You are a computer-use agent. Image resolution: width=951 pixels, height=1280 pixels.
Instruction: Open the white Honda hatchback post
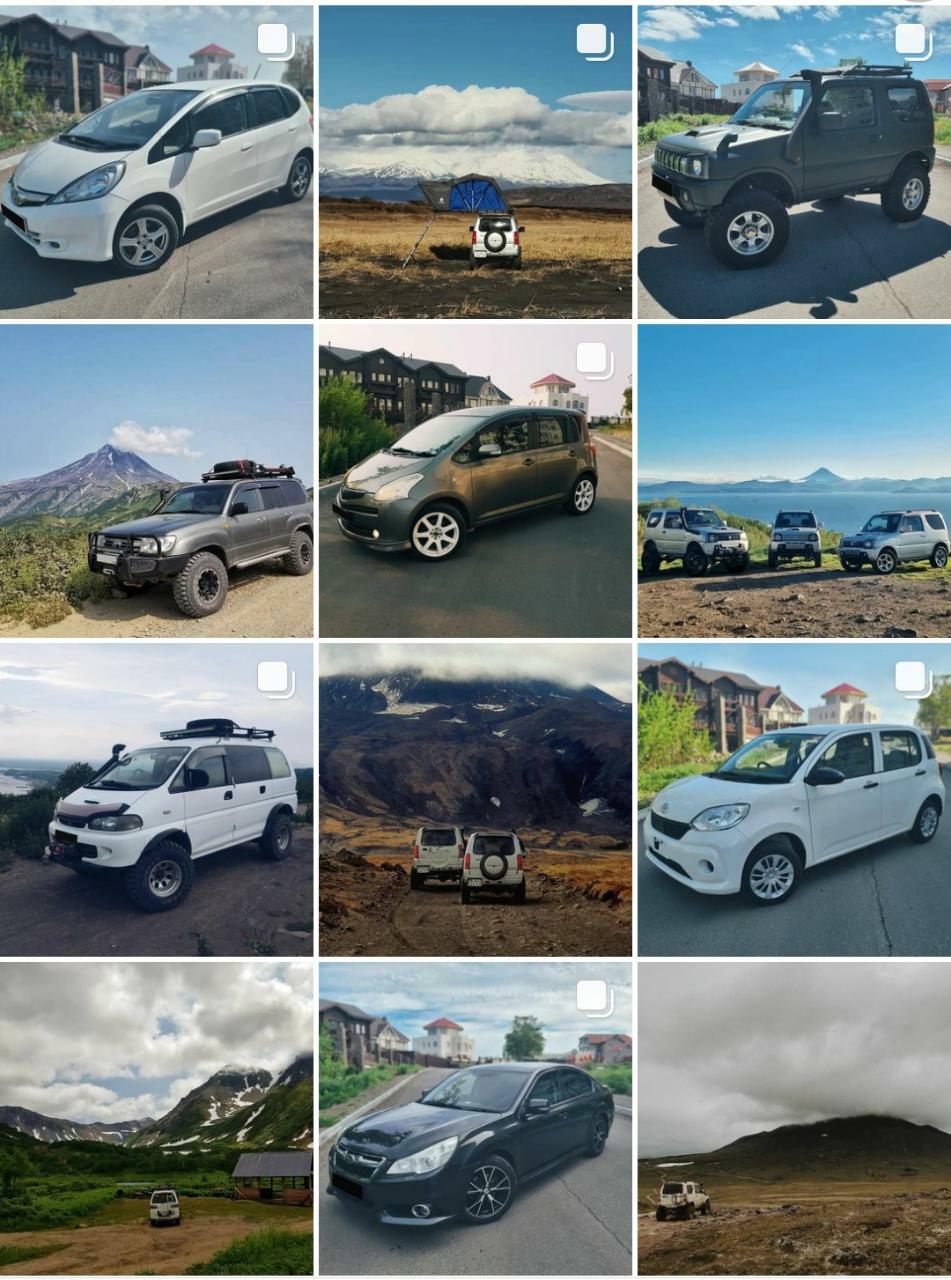(x=156, y=162)
